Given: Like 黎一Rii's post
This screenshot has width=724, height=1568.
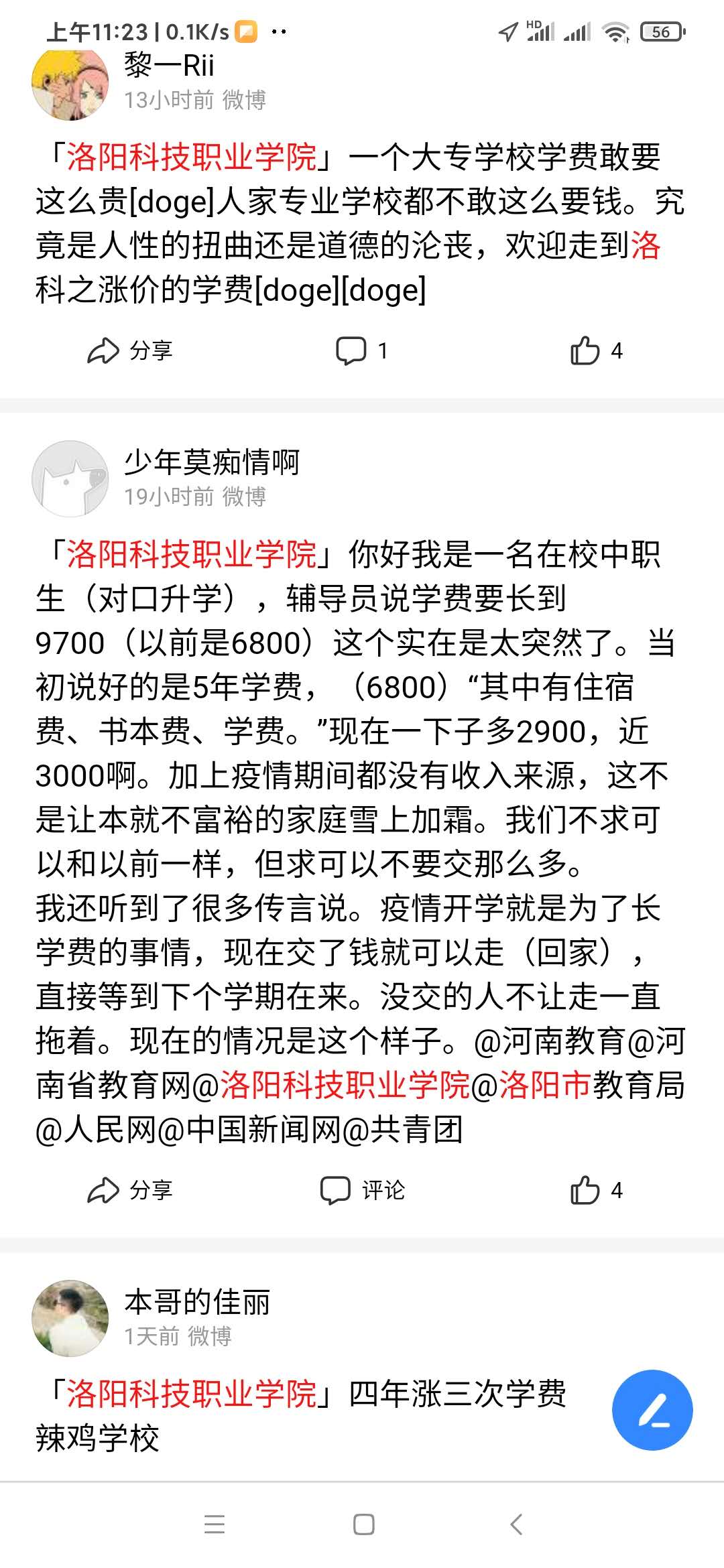Looking at the screenshot, I should tap(596, 351).
